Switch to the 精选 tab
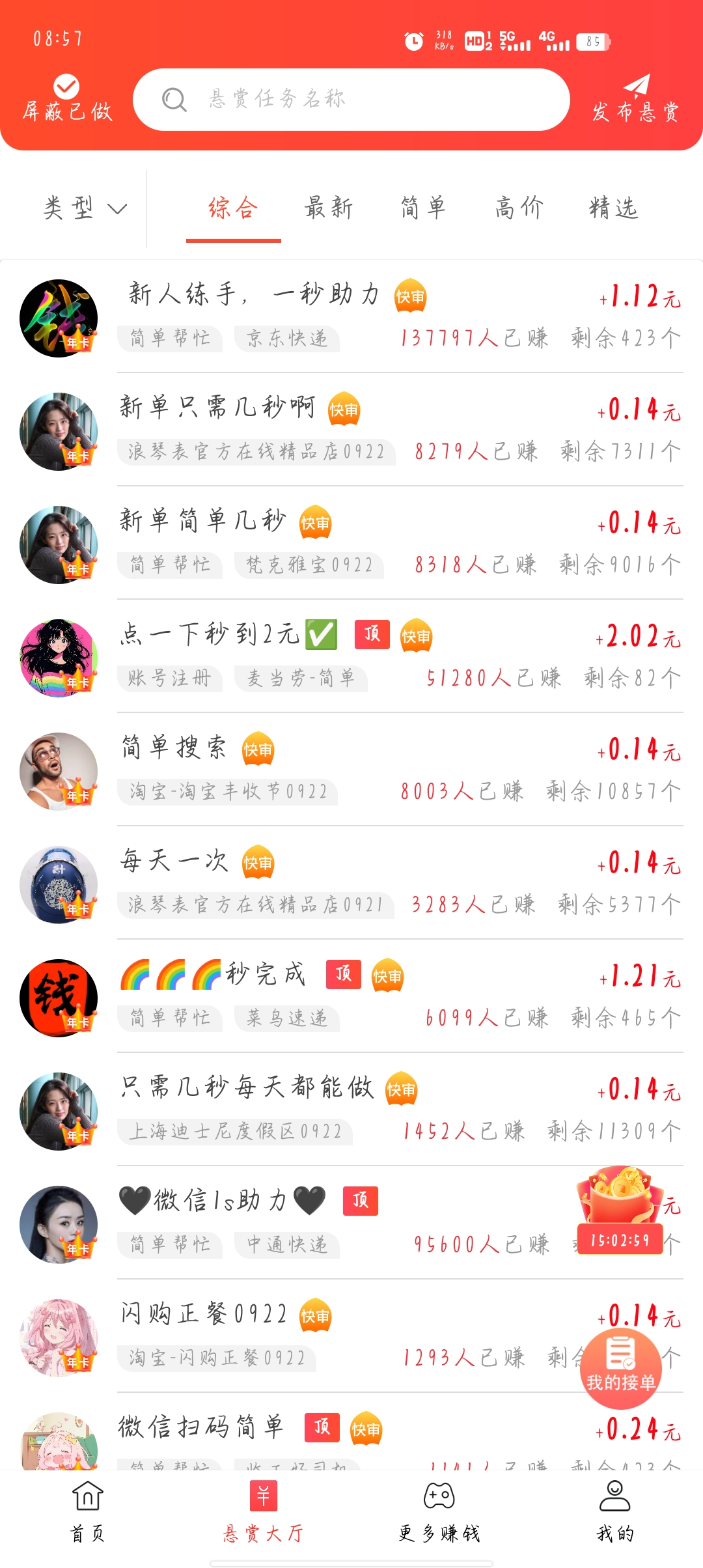 click(613, 208)
